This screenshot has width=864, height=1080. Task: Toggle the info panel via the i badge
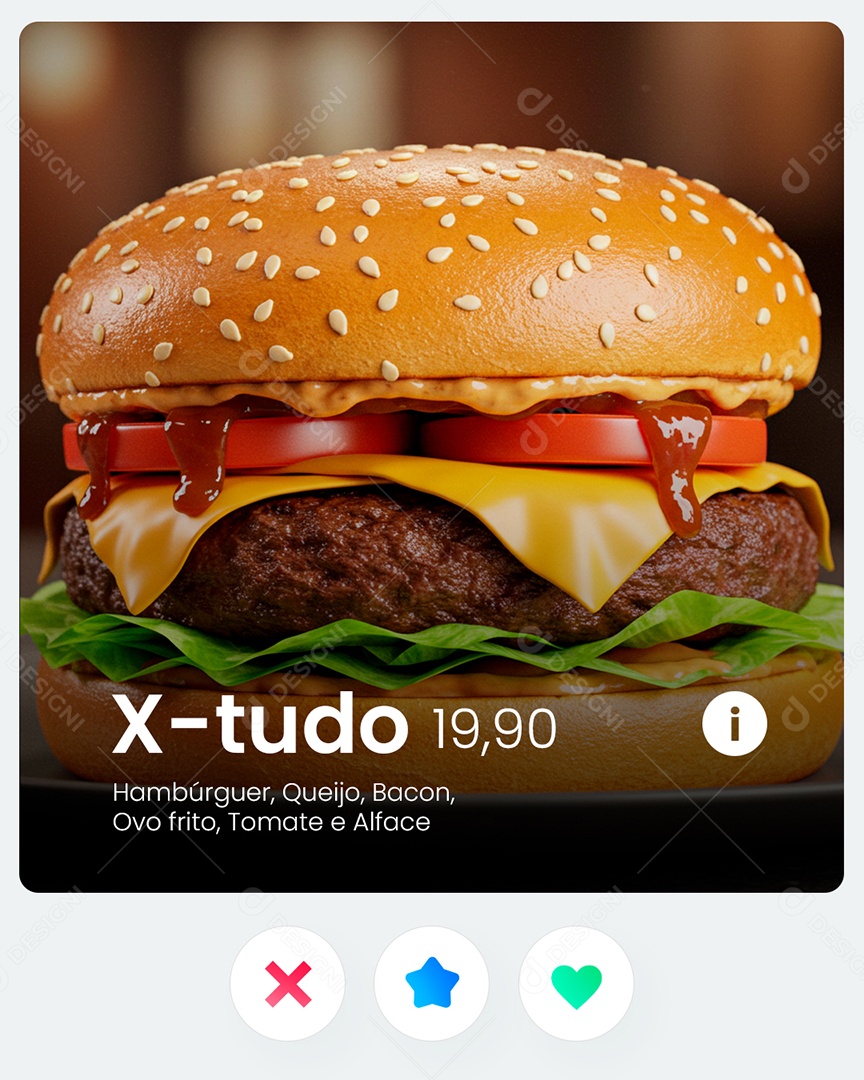tap(735, 722)
